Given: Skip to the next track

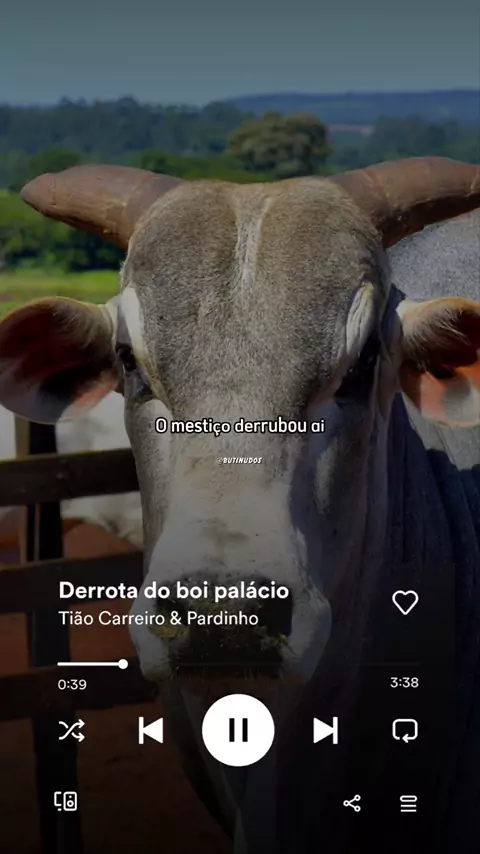Looking at the screenshot, I should point(325,730).
